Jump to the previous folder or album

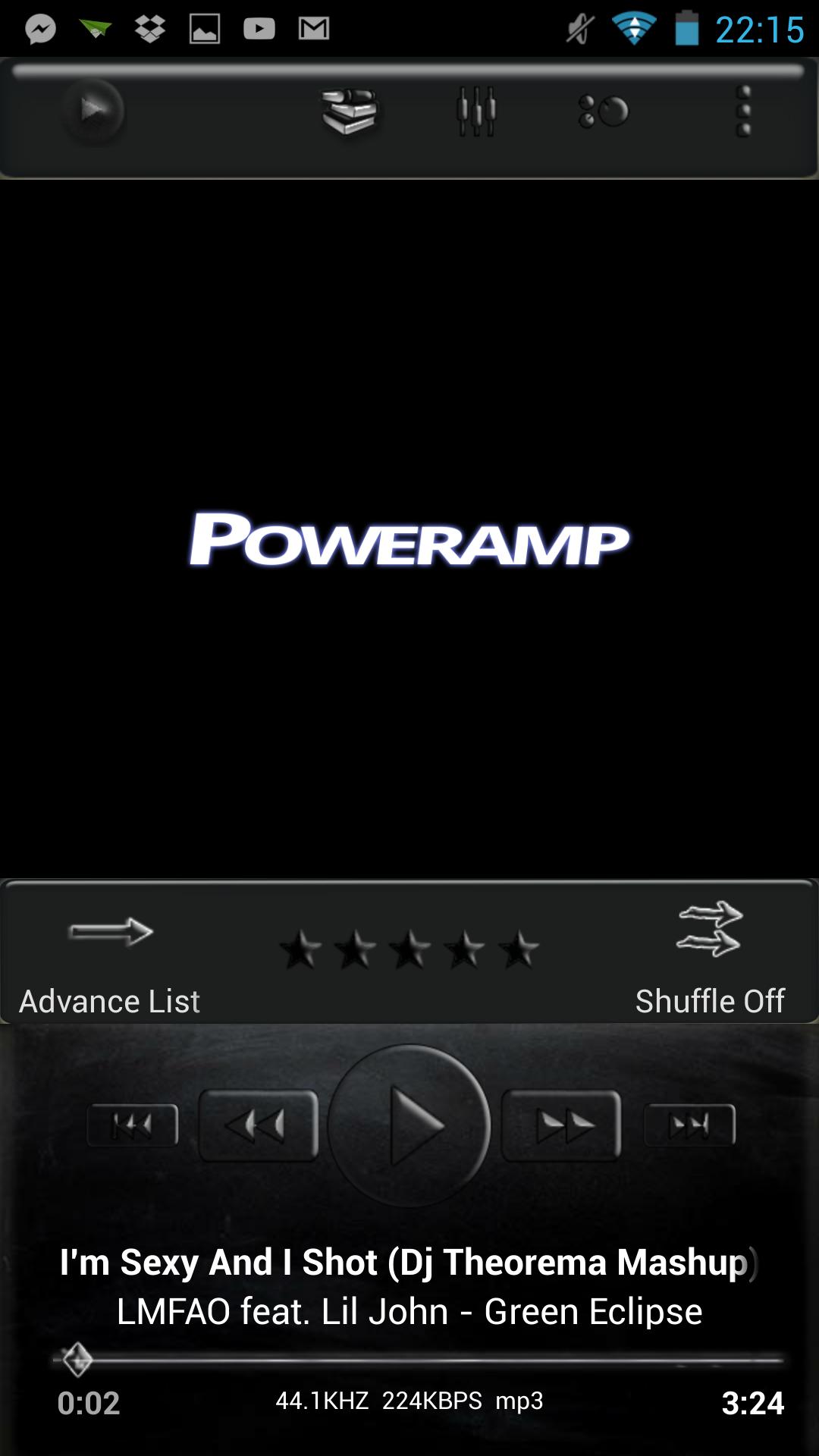pos(133,1125)
